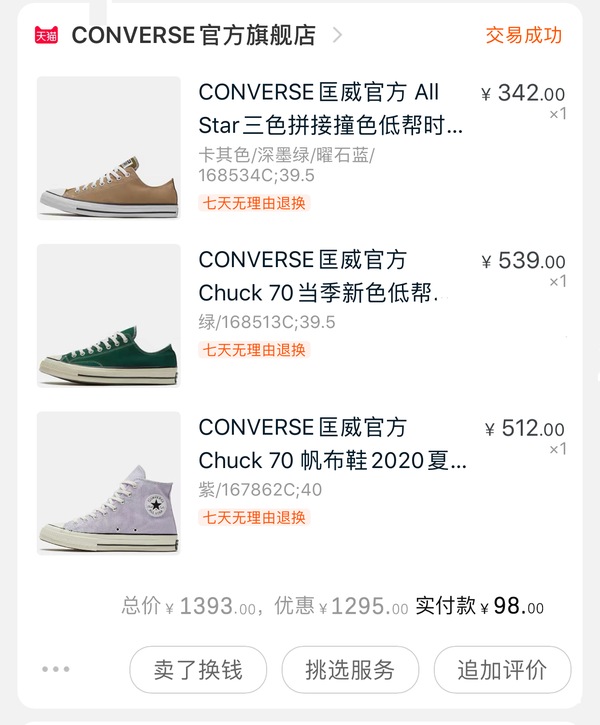Tap the 挑选服务 button
The width and height of the screenshot is (600, 725).
tap(350, 669)
